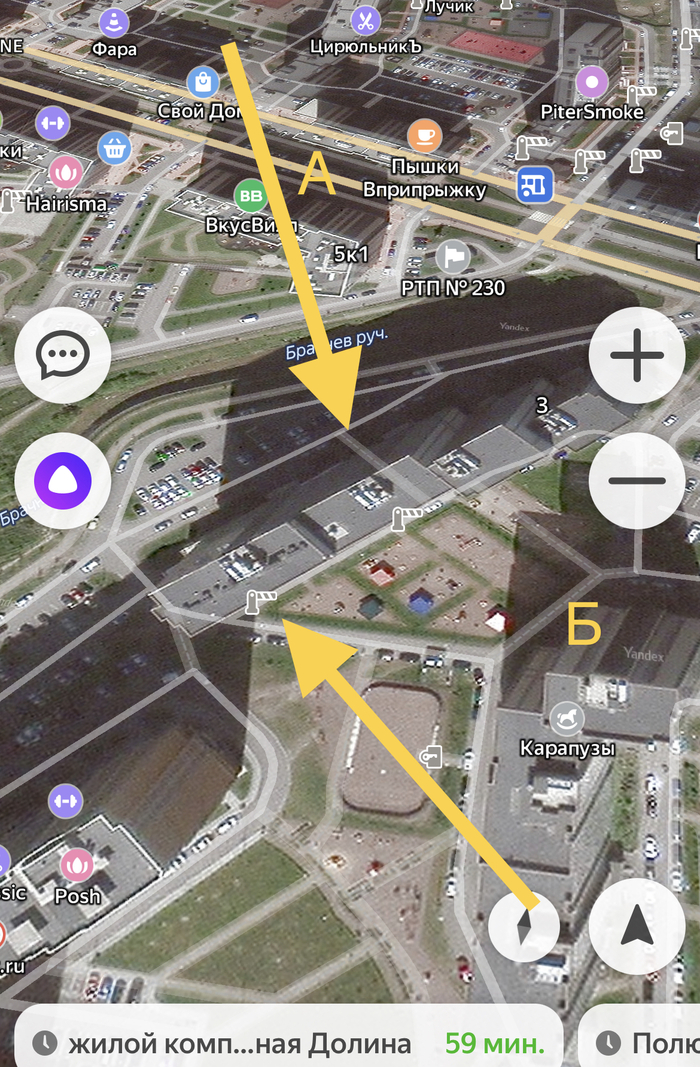Zoom out of the map

[637, 481]
